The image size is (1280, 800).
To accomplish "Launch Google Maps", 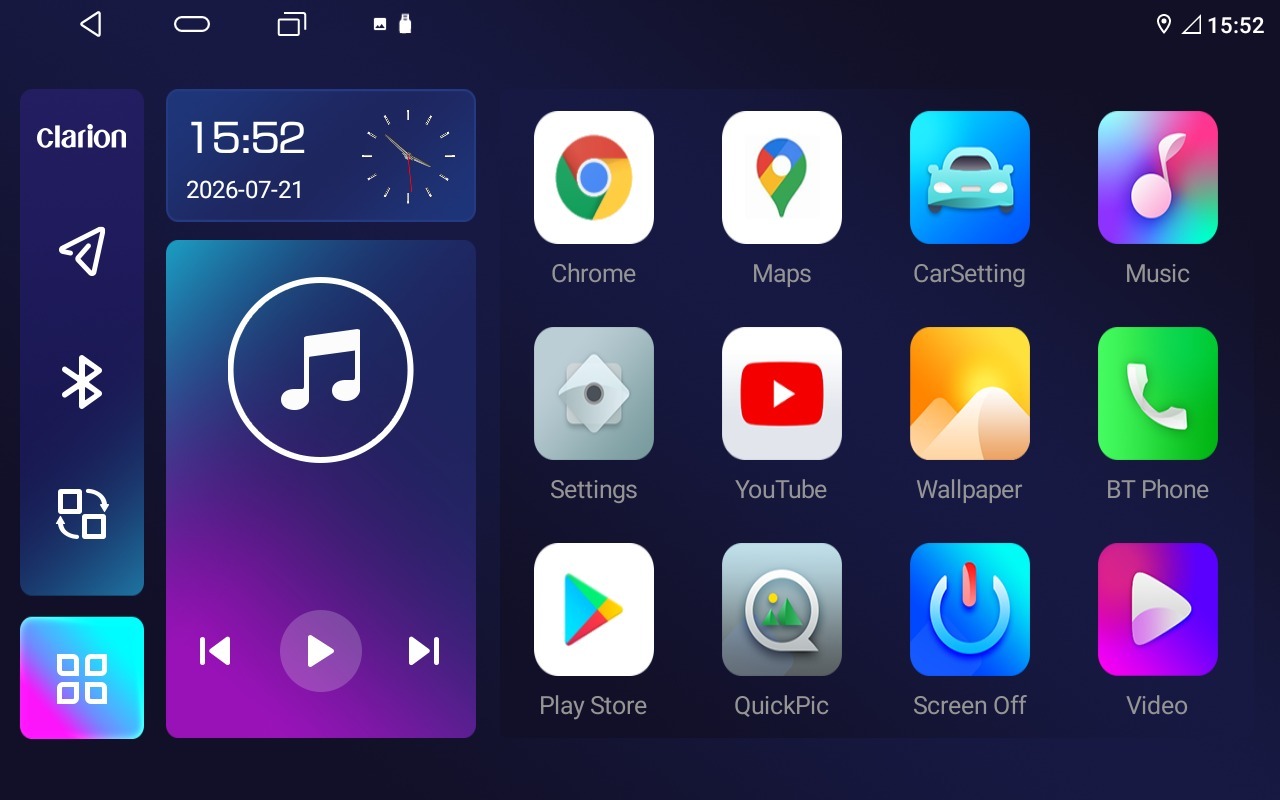I will coord(782,178).
